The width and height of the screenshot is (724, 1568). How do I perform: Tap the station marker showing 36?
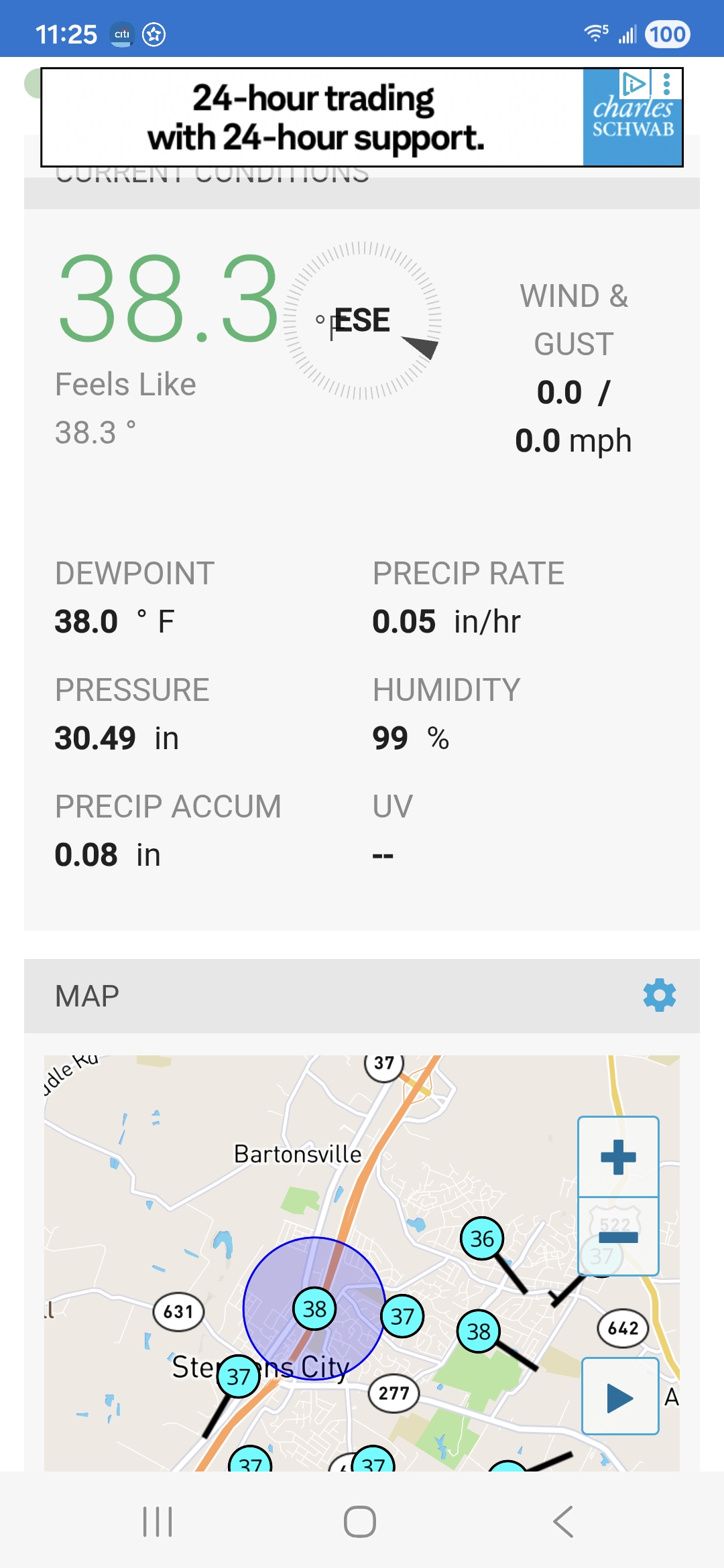coord(482,1238)
